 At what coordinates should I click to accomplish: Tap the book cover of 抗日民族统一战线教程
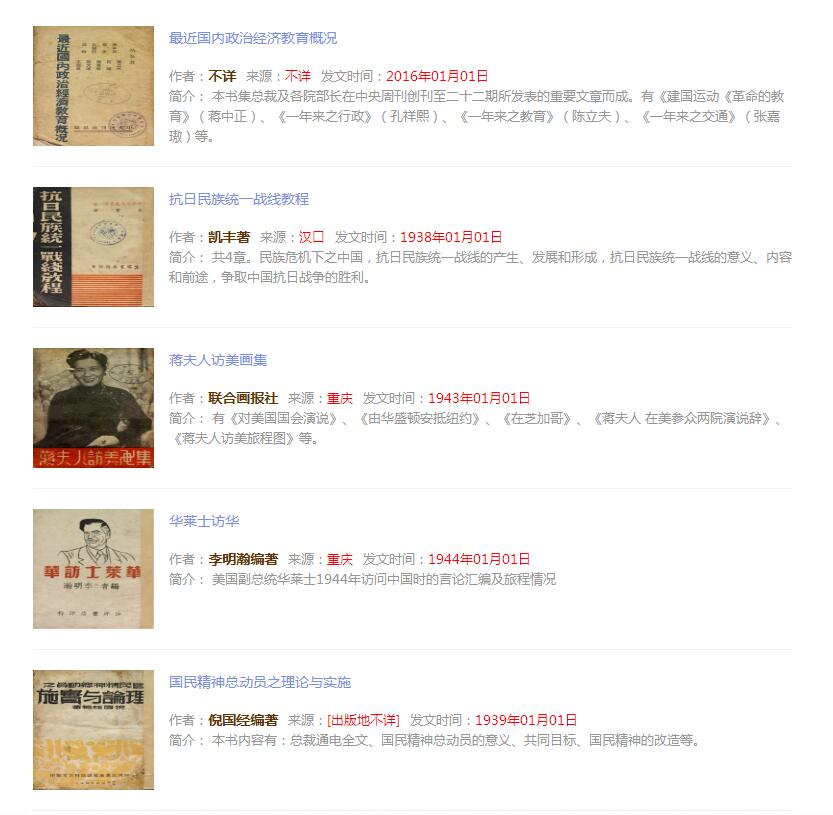(93, 247)
